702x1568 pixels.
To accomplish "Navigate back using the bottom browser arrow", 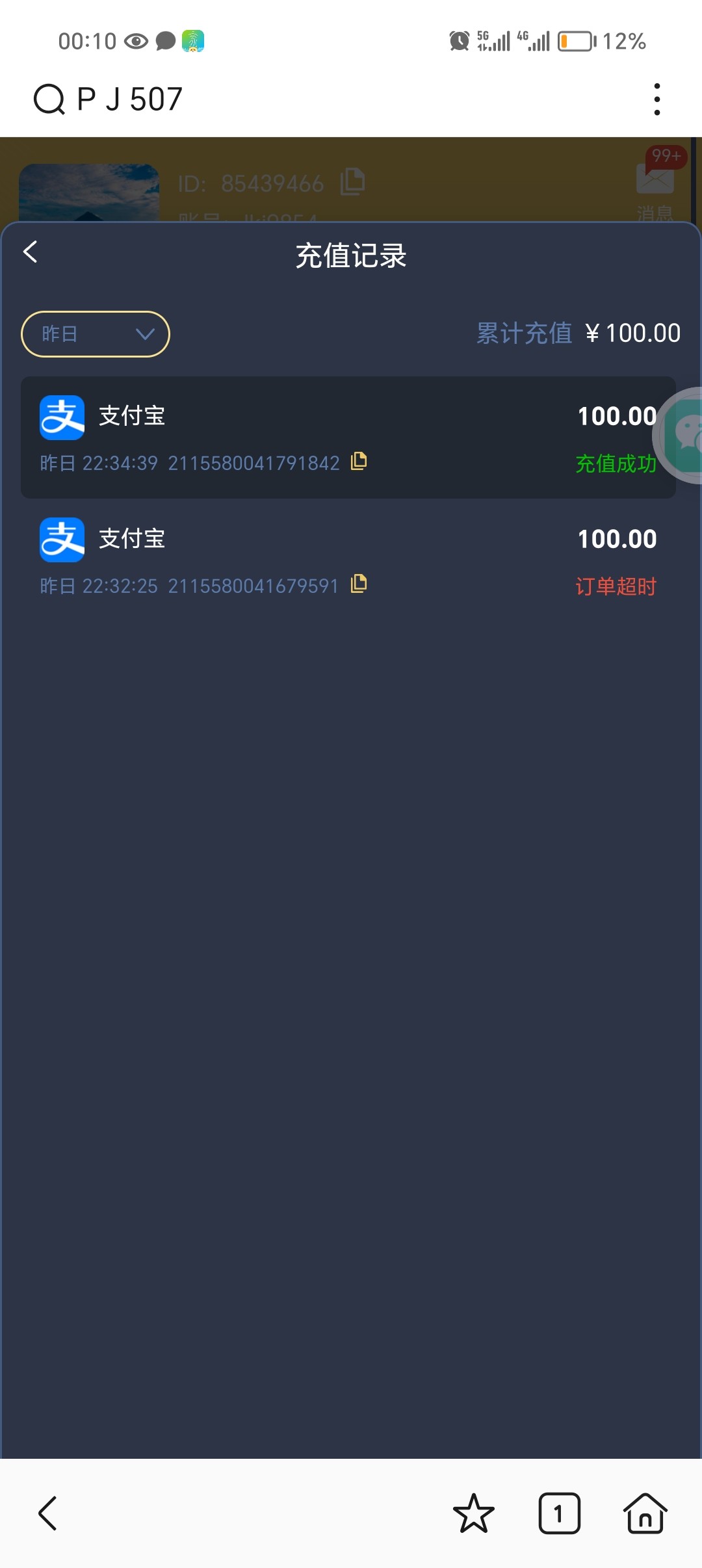I will coord(48,1513).
